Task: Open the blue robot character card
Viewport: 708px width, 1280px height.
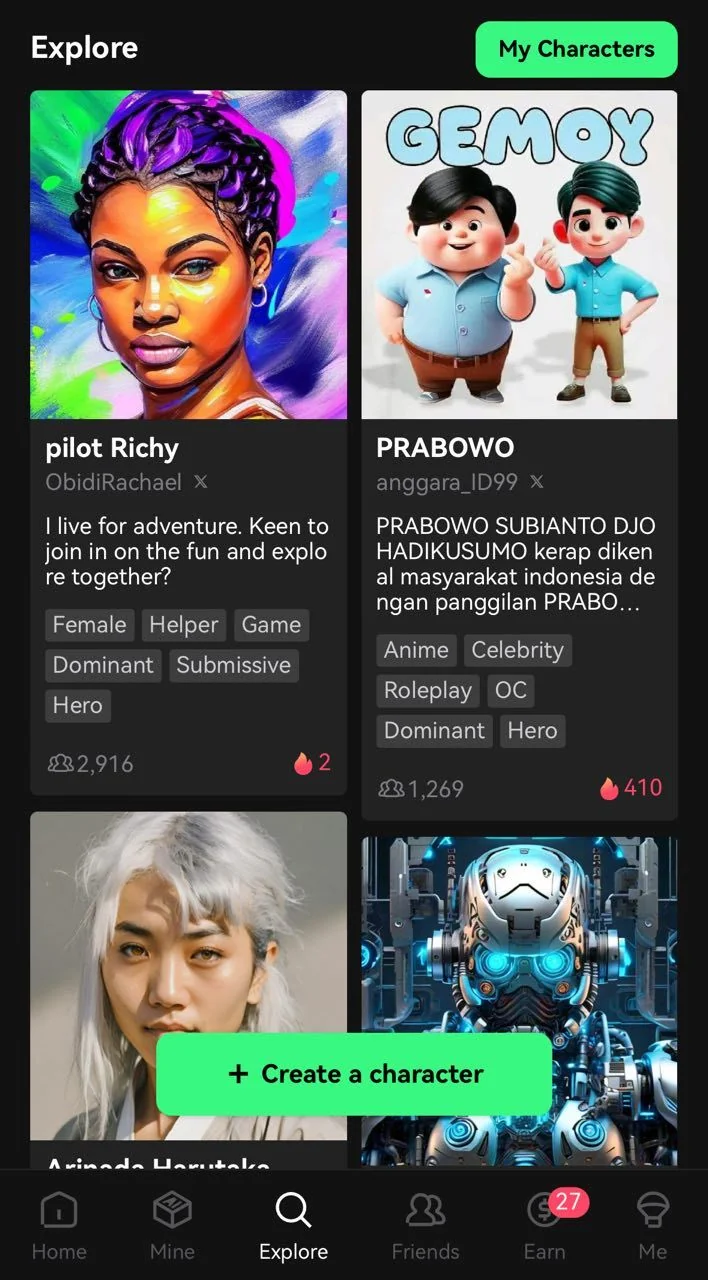Action: 519,1001
